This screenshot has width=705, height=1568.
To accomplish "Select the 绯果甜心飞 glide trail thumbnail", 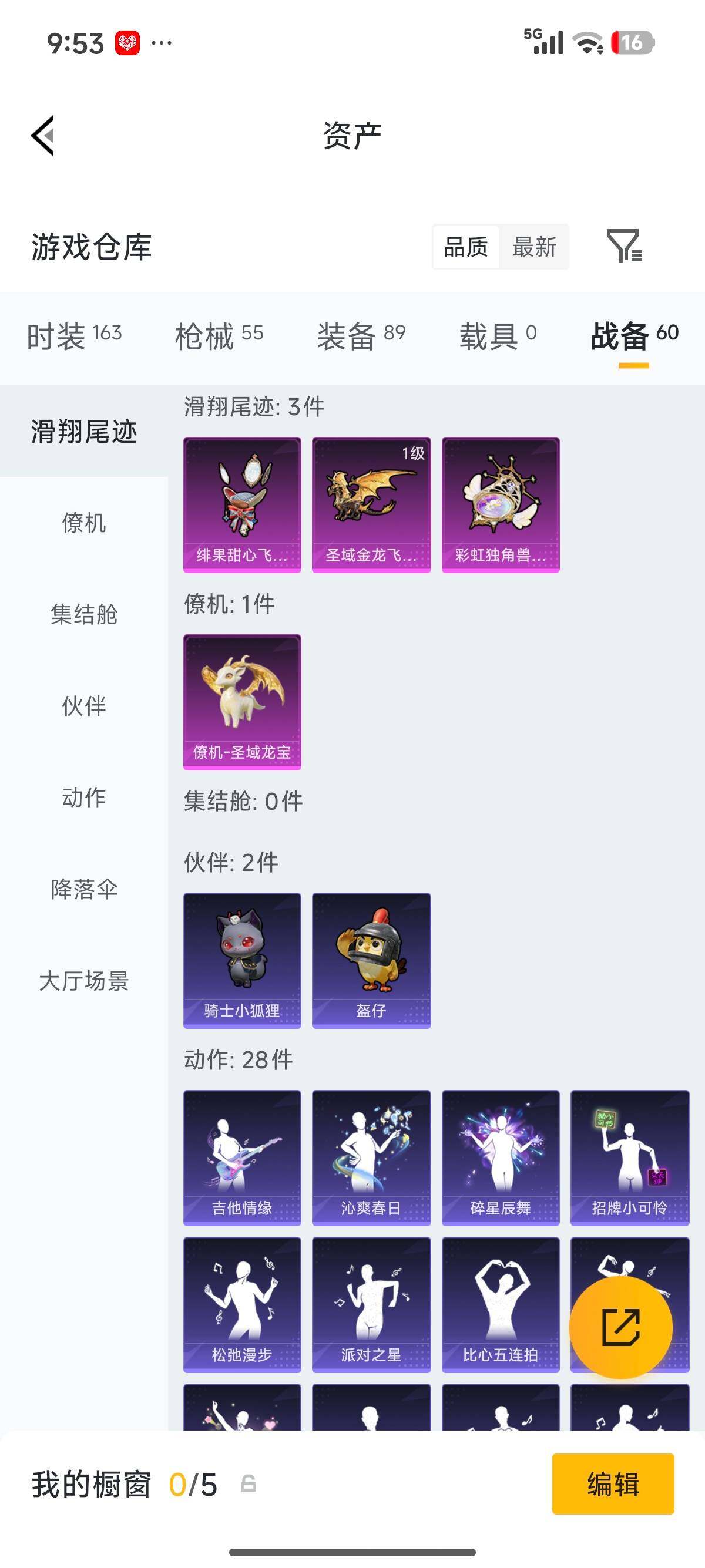I will pyautogui.click(x=241, y=503).
